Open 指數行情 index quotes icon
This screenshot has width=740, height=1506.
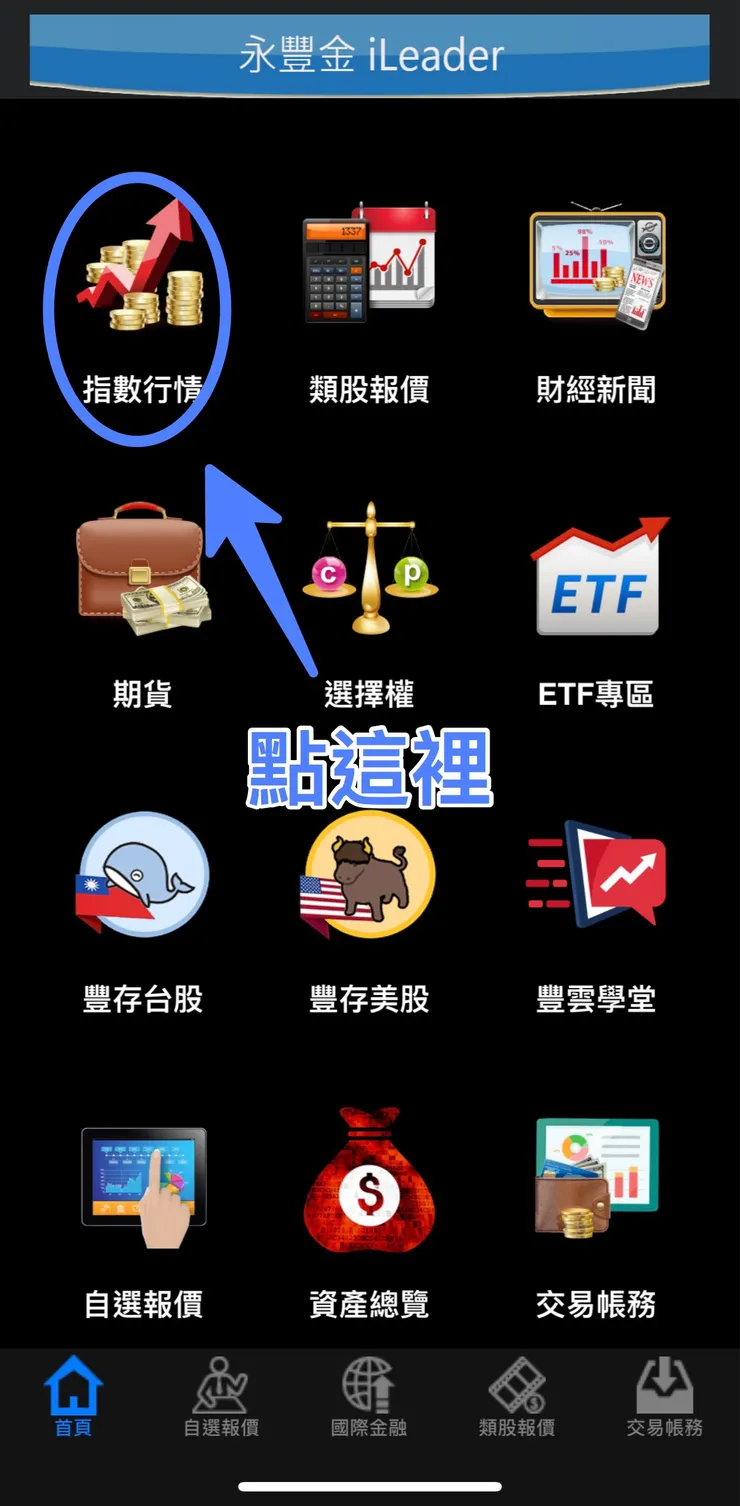(x=140, y=270)
